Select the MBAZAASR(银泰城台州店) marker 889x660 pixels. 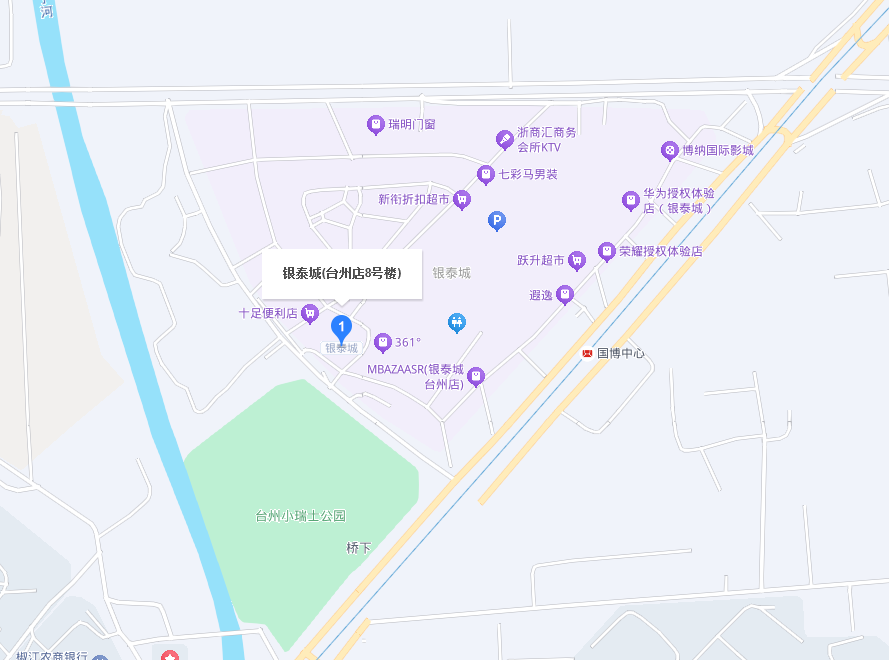(476, 376)
